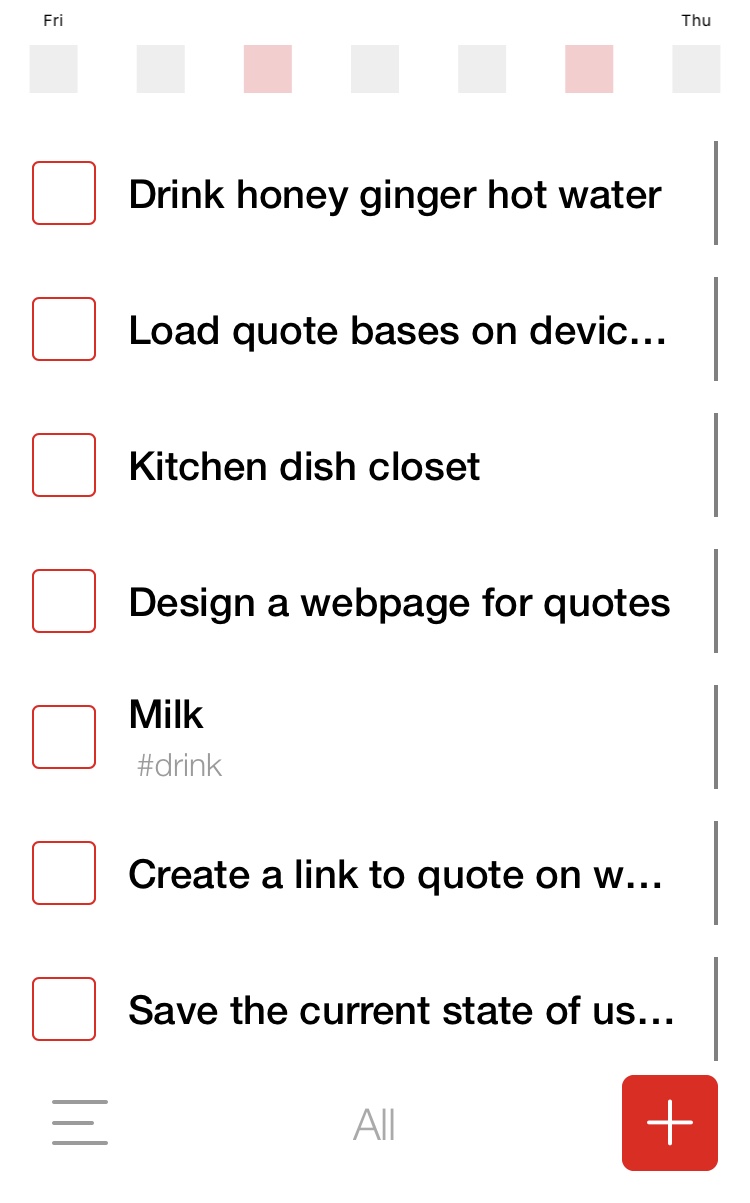Select the Thu day square
Image resolution: width=750 pixels, height=1203 pixels.
click(x=696, y=69)
